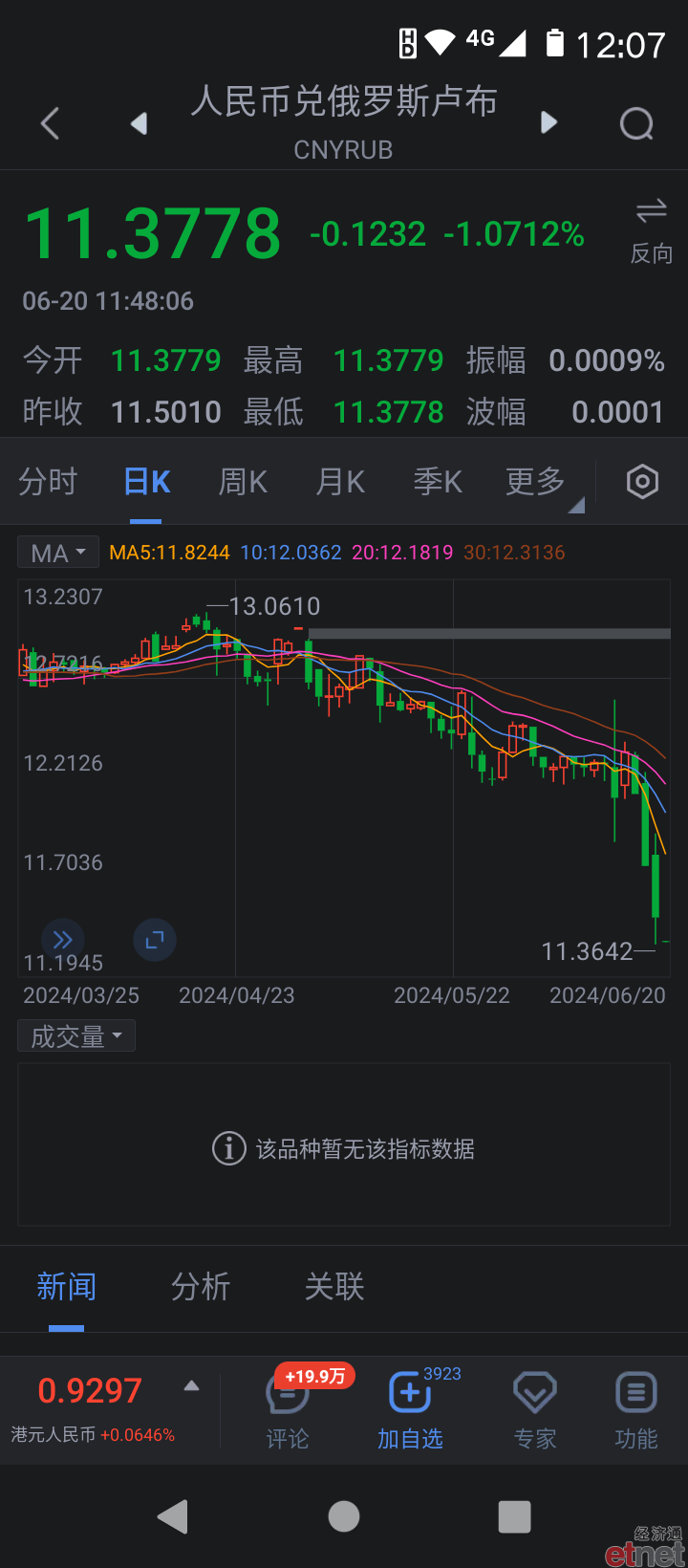Switch to the 关联 tab
Image resolution: width=688 pixels, height=1568 pixels.
[x=334, y=1287]
